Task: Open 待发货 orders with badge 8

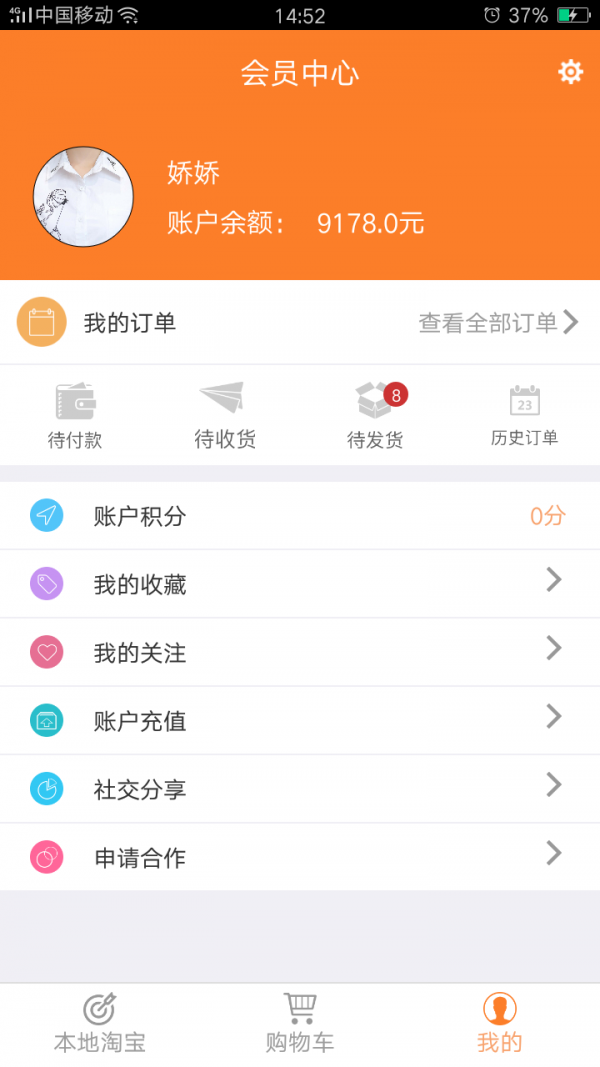Action: pyautogui.click(x=376, y=415)
